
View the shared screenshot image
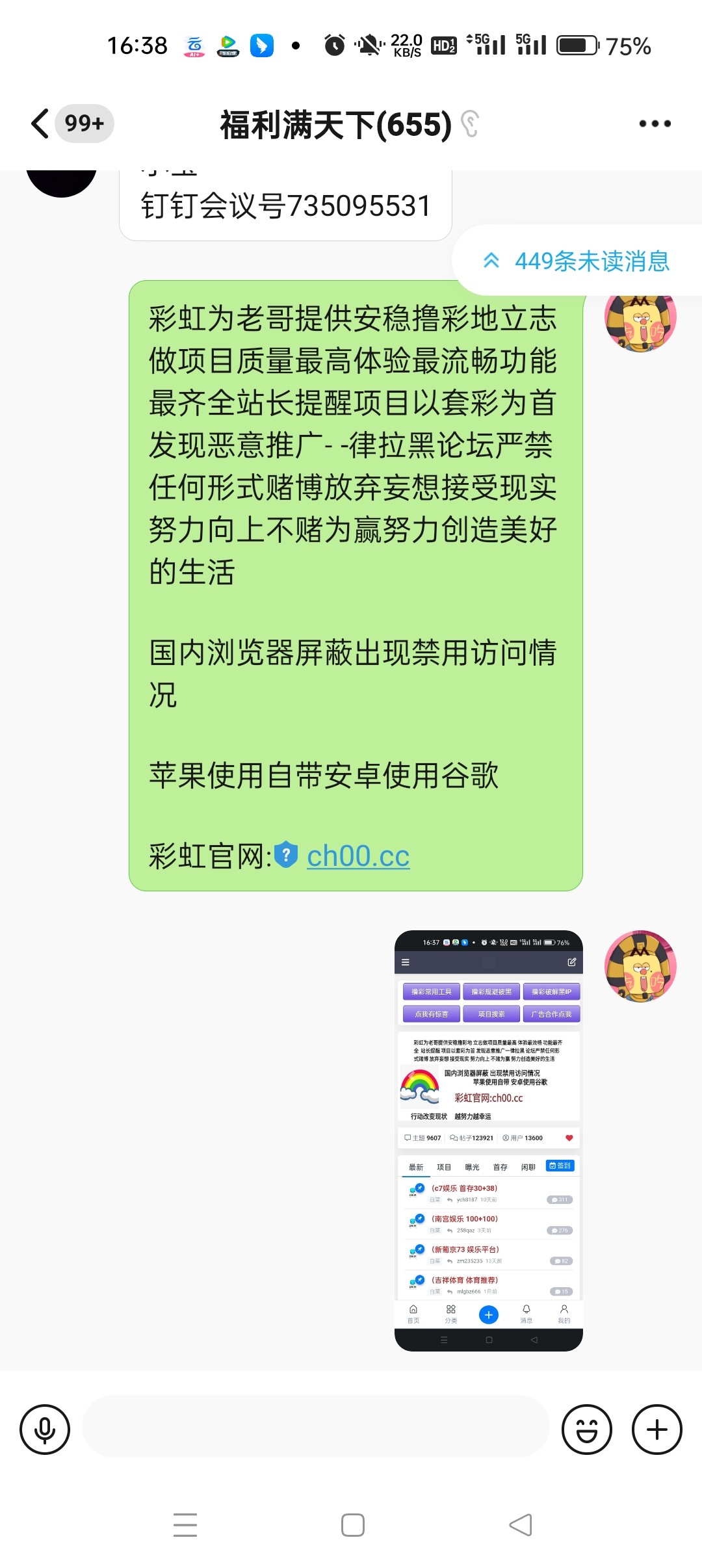[488, 1140]
